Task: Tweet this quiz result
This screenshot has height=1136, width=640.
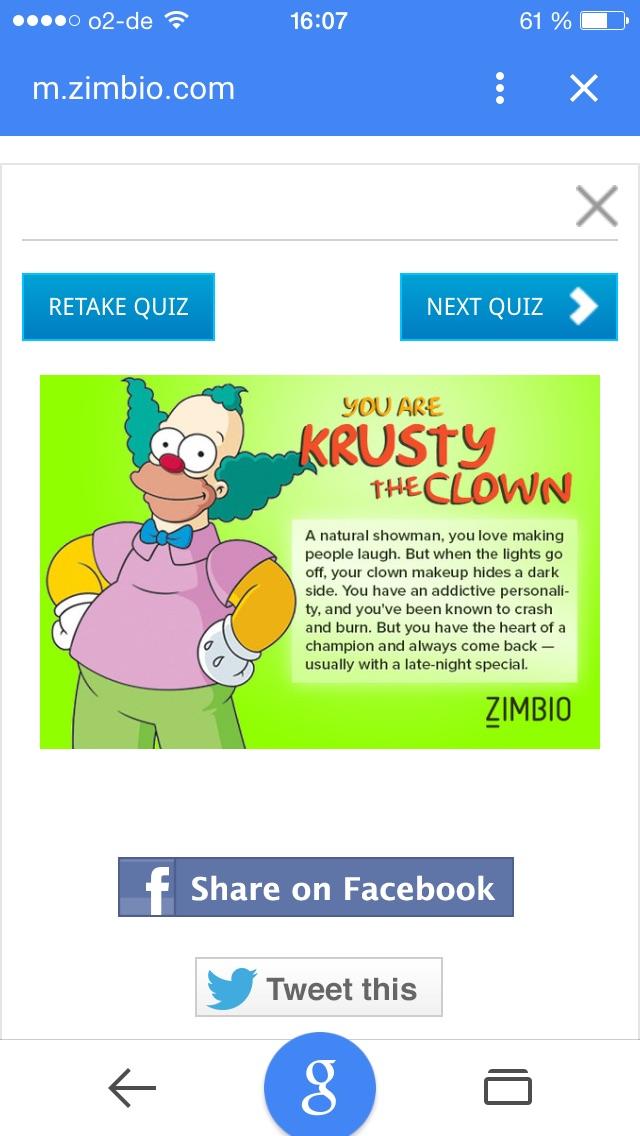Action: pos(319,987)
